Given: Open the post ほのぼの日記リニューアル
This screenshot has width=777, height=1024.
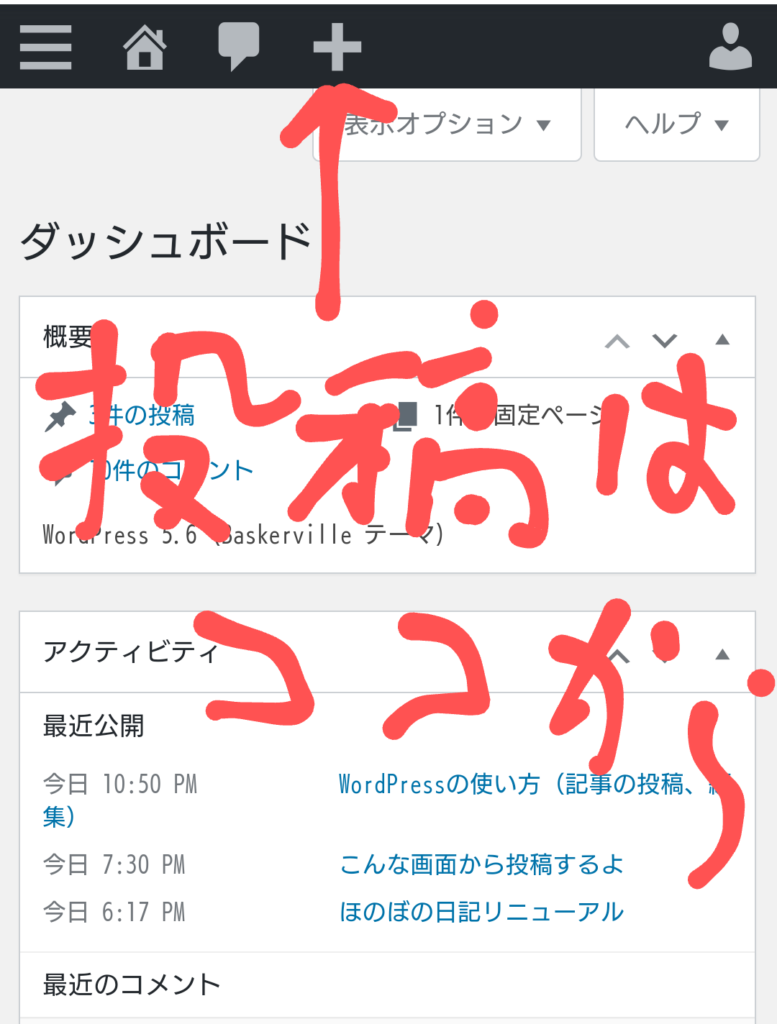Looking at the screenshot, I should pos(481,912).
